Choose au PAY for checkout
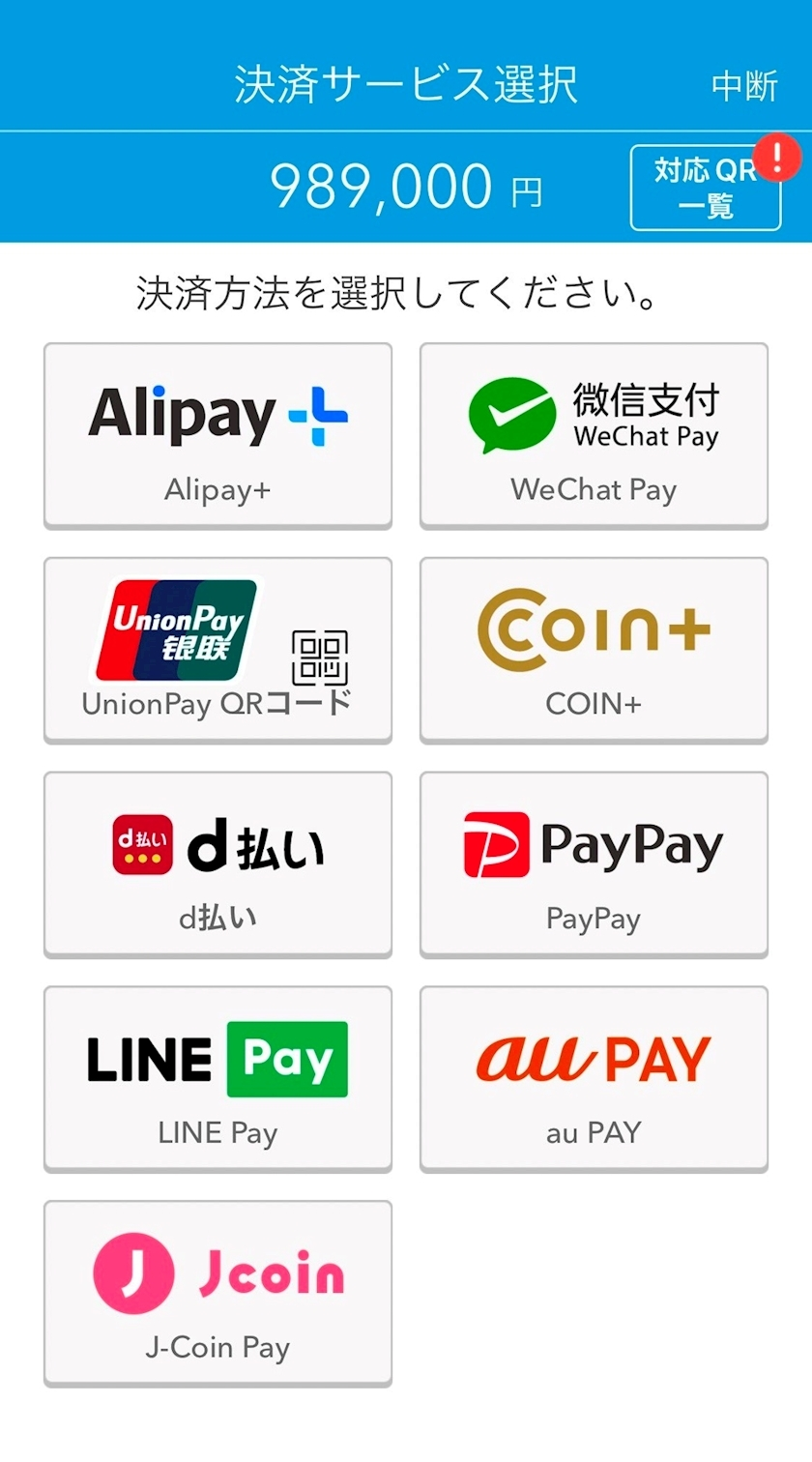The height and width of the screenshot is (1462, 812). (594, 1079)
